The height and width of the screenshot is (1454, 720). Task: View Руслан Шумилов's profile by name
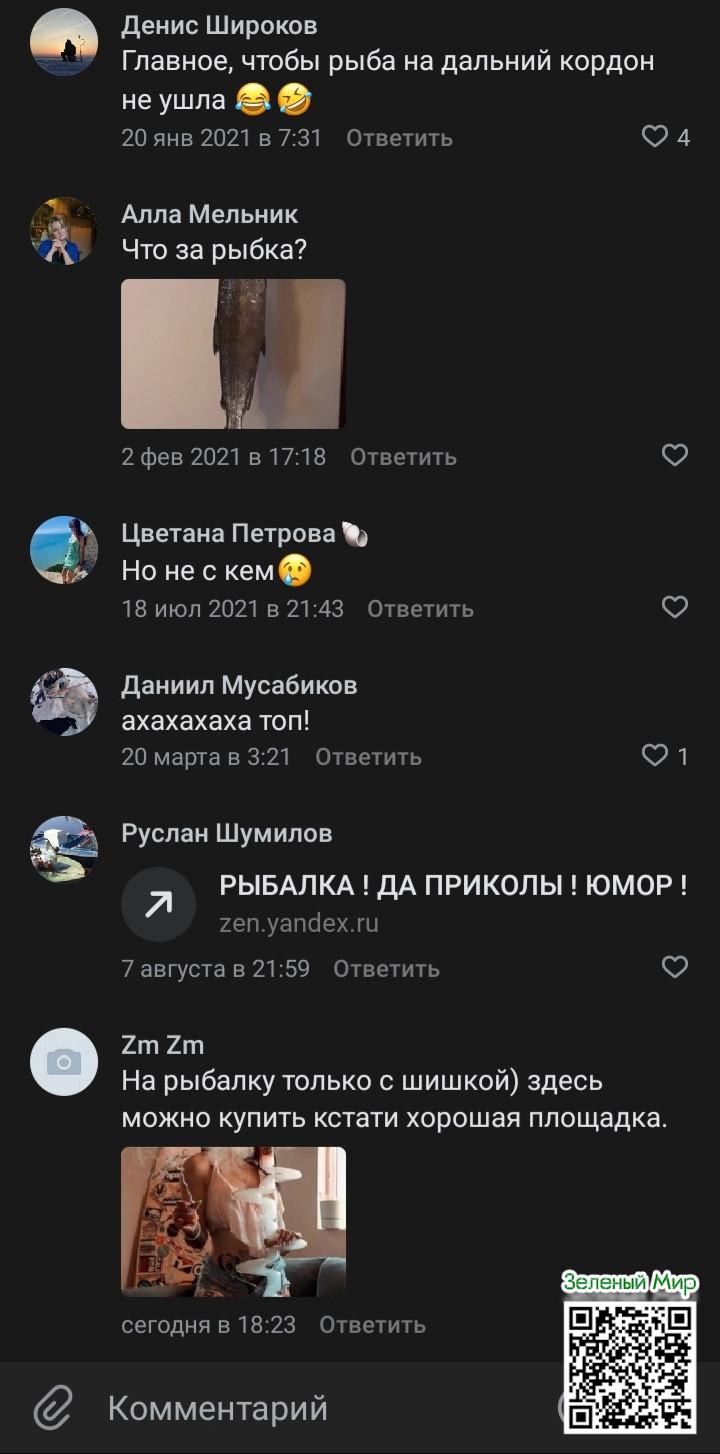pos(226,833)
